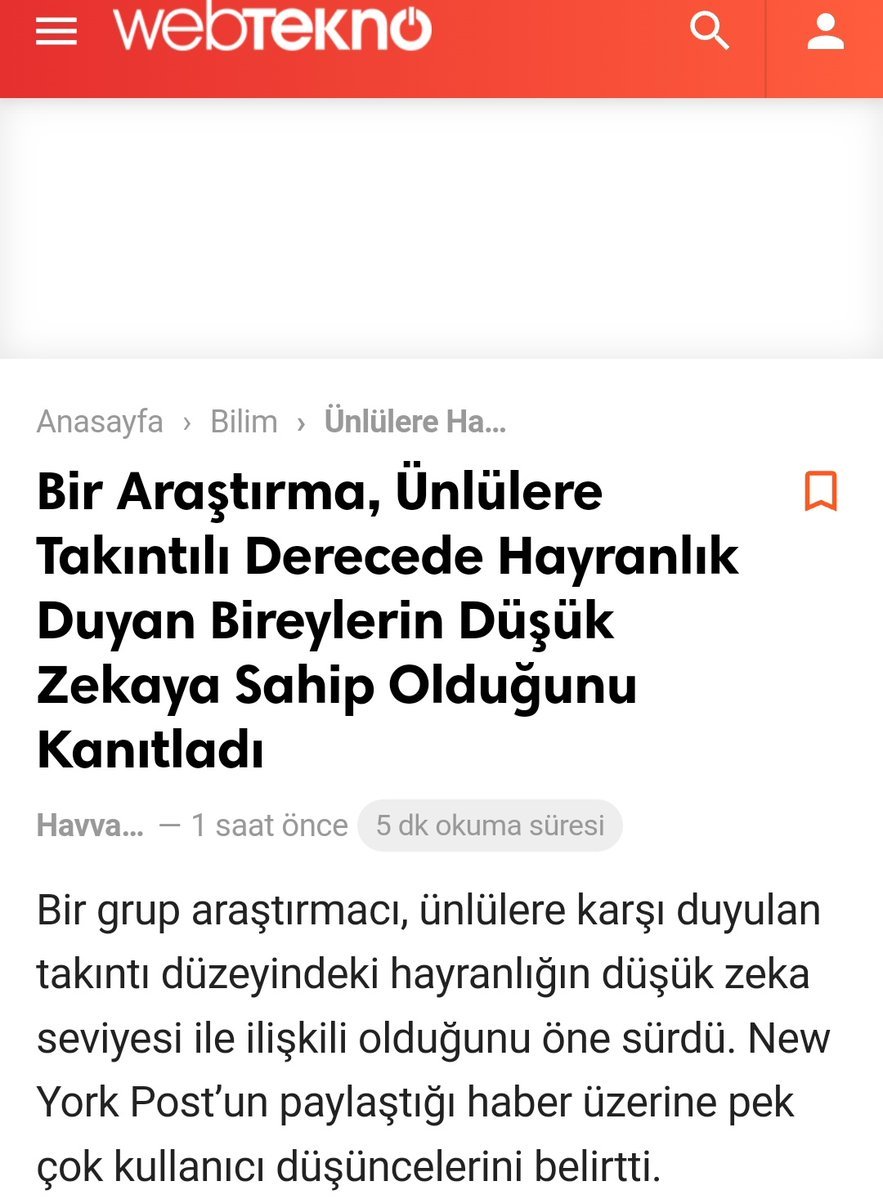
Task: Open the user profile icon
Action: (826, 31)
